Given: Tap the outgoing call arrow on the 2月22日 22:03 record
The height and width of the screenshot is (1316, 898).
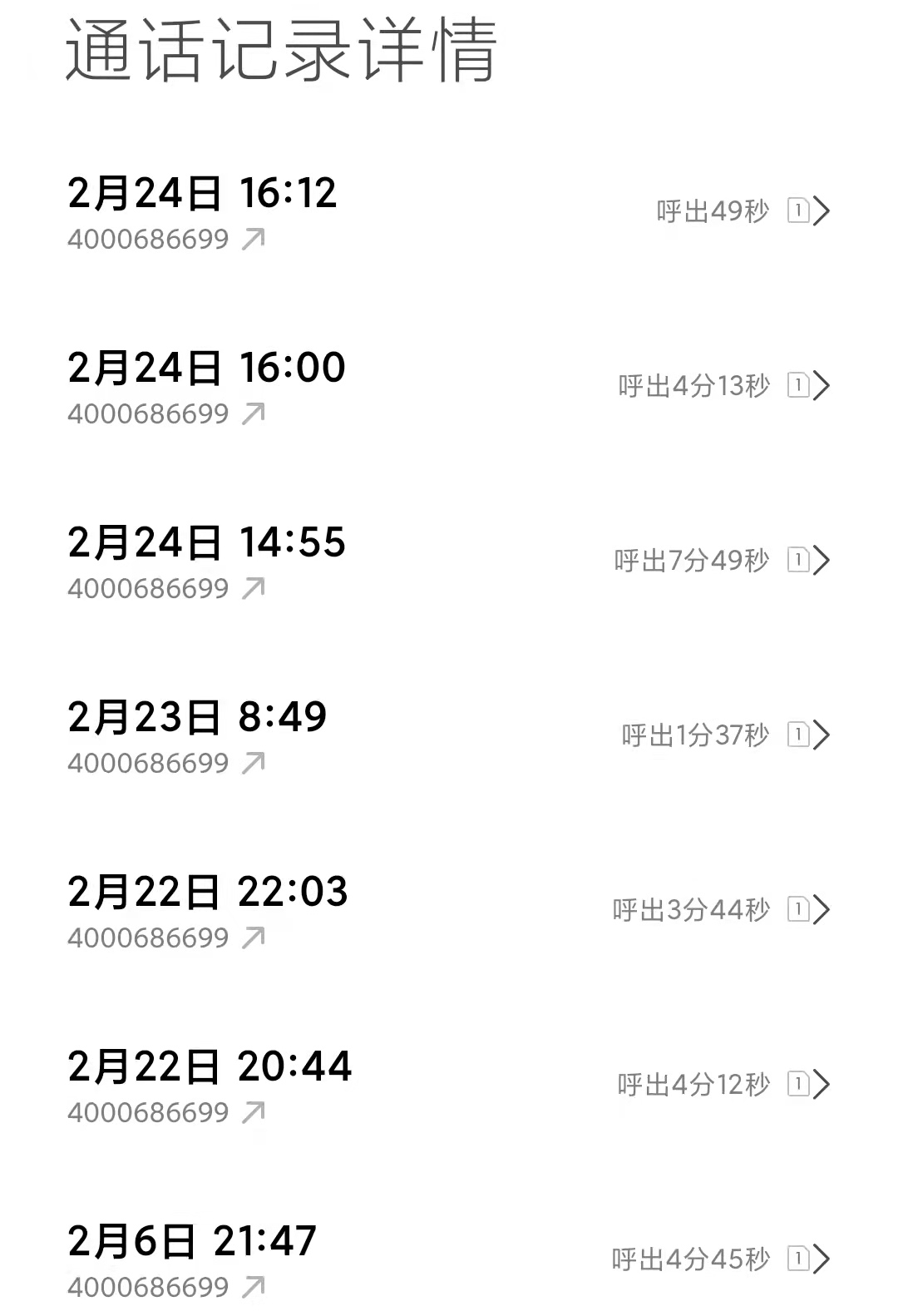Looking at the screenshot, I should coord(254,938).
